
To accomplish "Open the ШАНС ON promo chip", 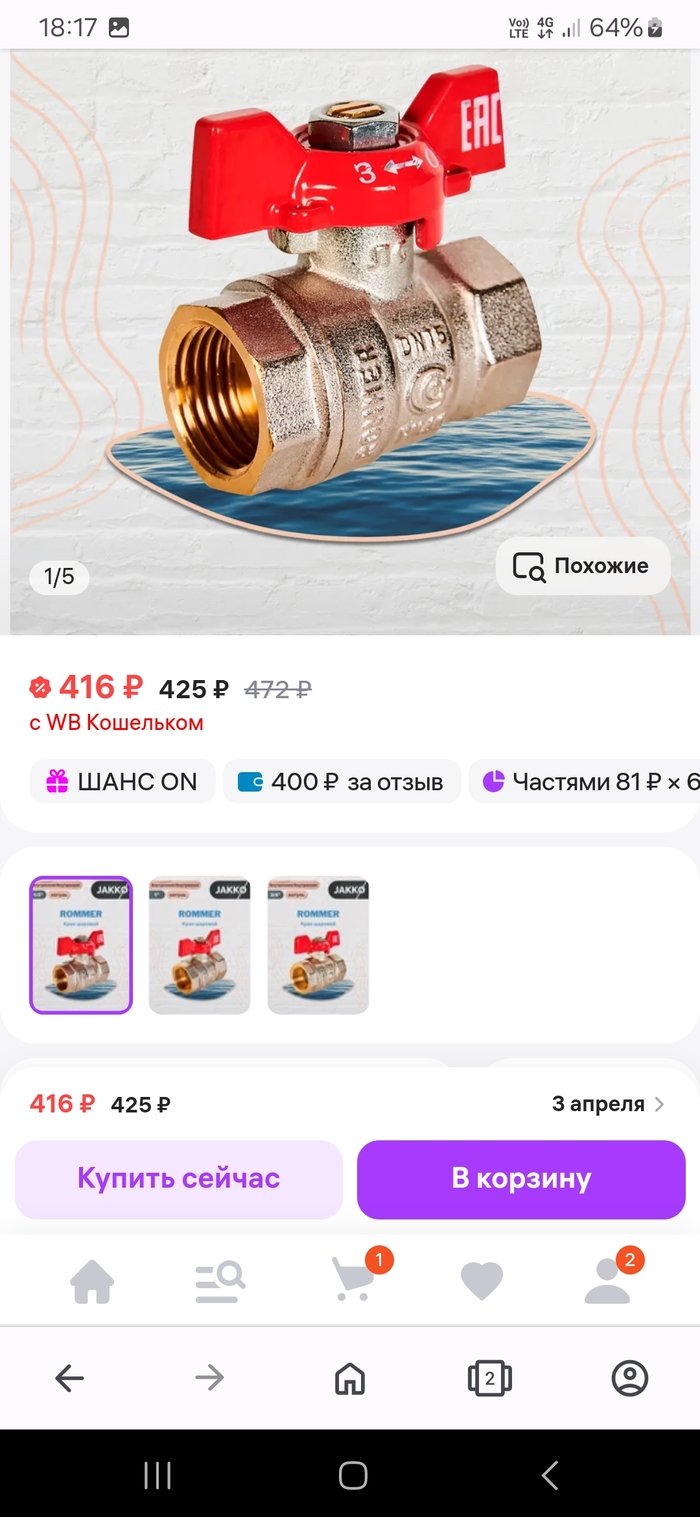I will coord(122,782).
